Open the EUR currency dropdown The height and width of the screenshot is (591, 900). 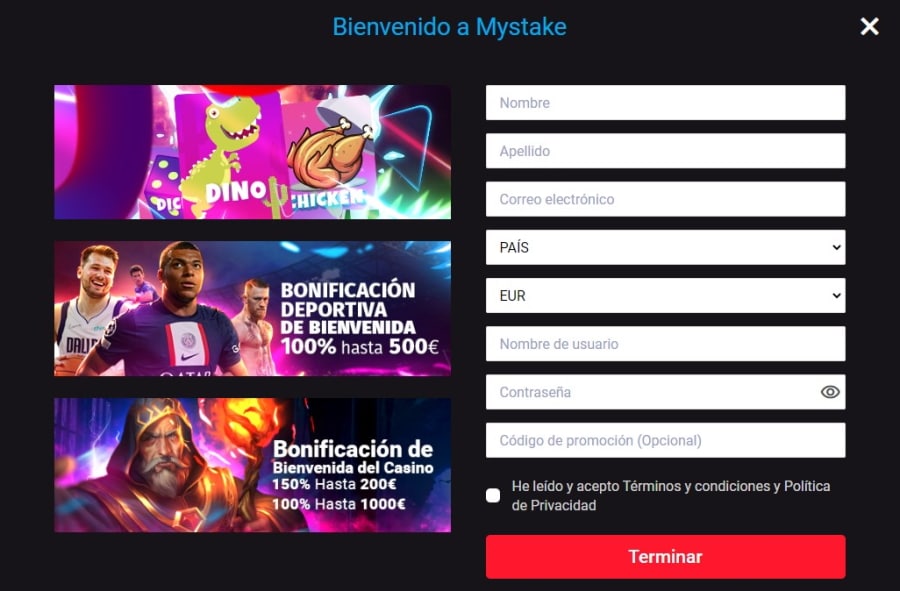[665, 296]
